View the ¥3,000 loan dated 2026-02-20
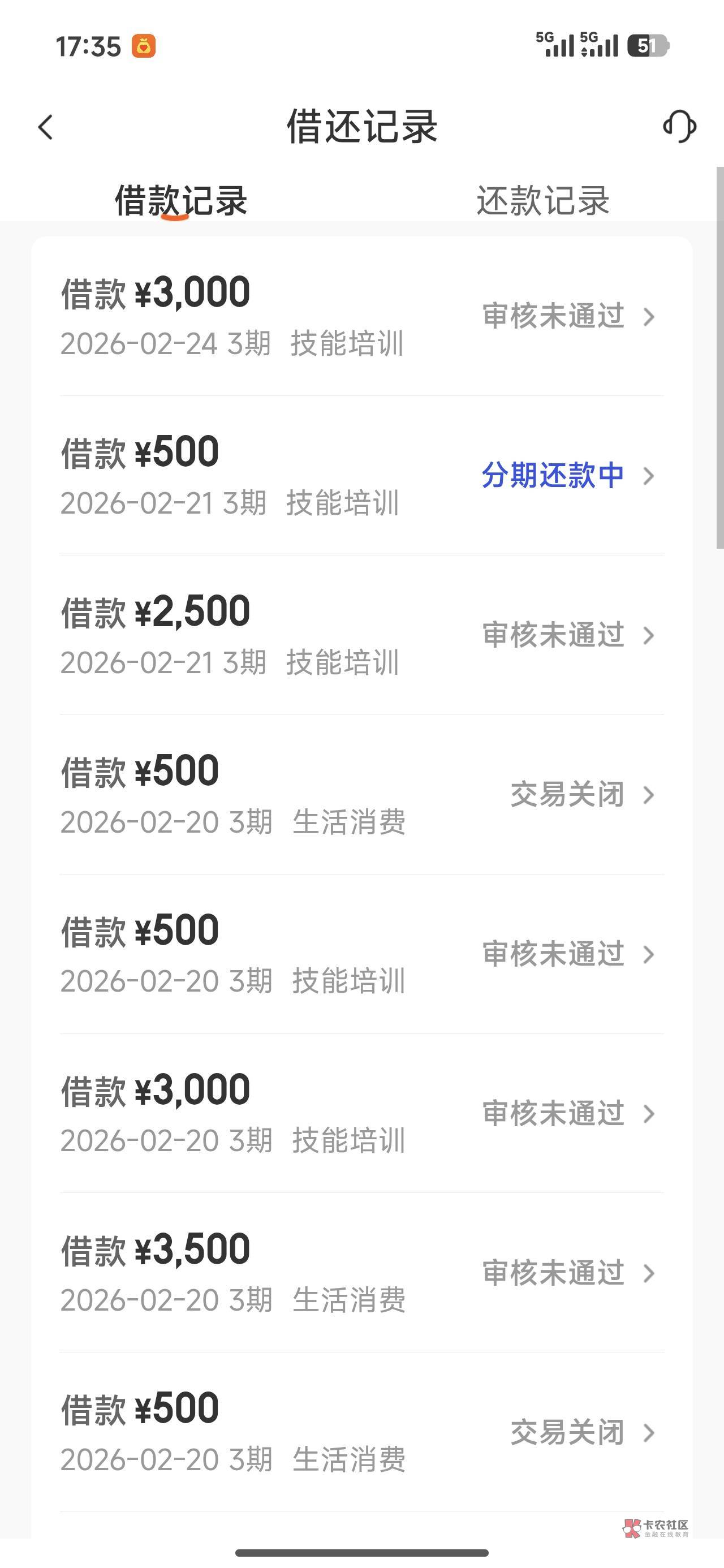 (361, 1114)
